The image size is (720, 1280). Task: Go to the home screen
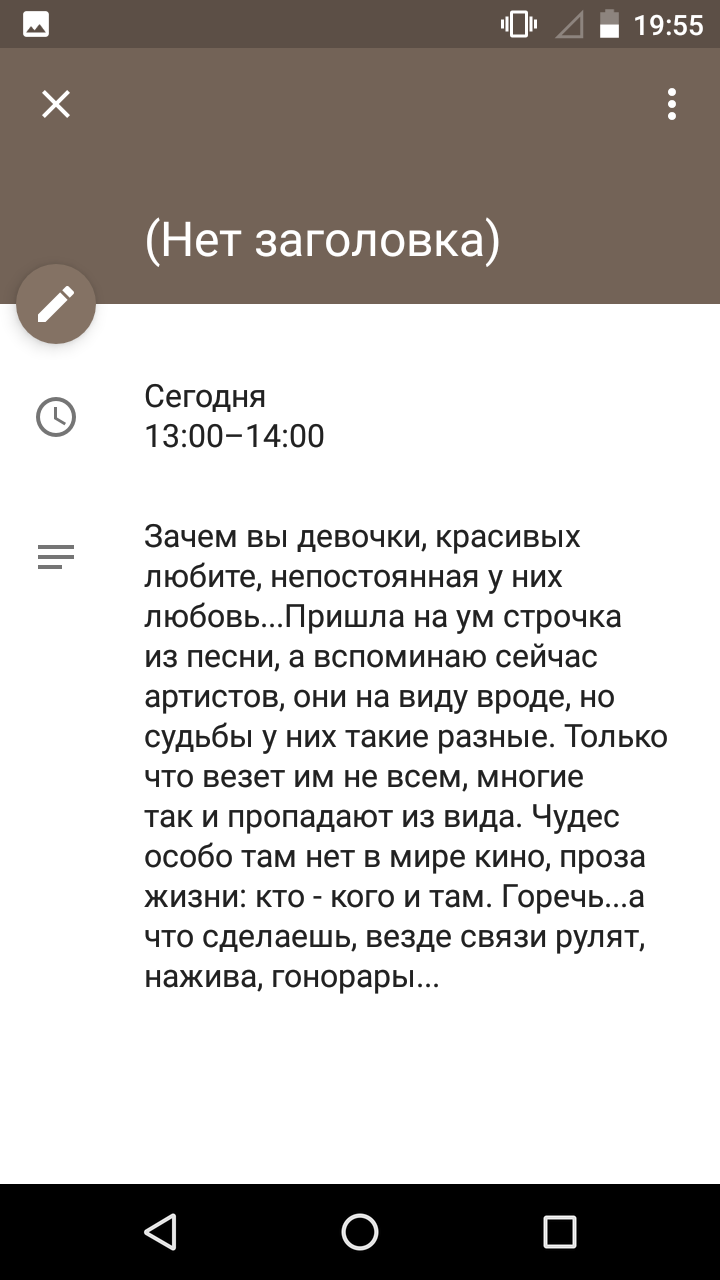[x=360, y=1232]
